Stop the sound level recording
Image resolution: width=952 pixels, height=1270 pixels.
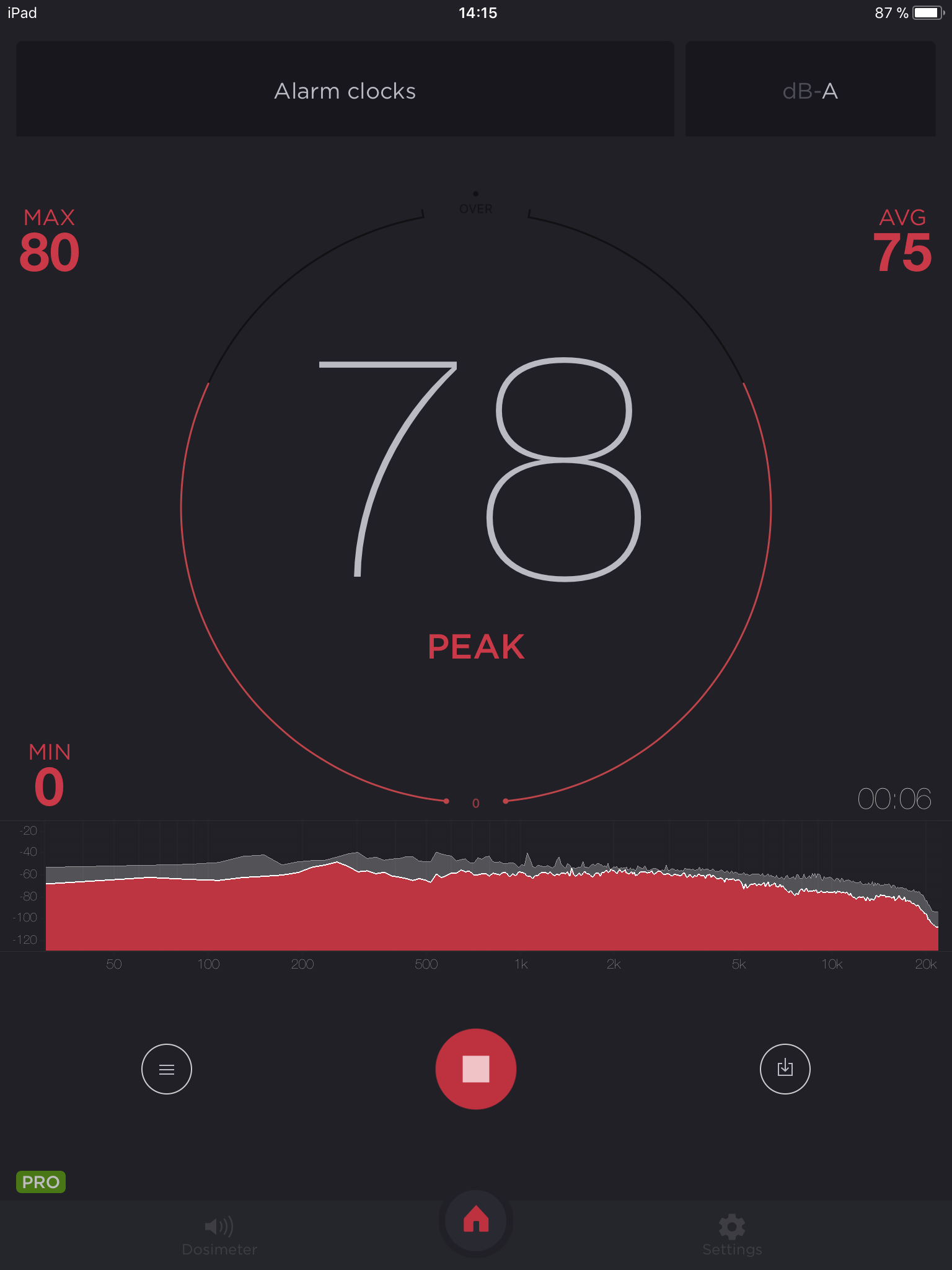[475, 1068]
